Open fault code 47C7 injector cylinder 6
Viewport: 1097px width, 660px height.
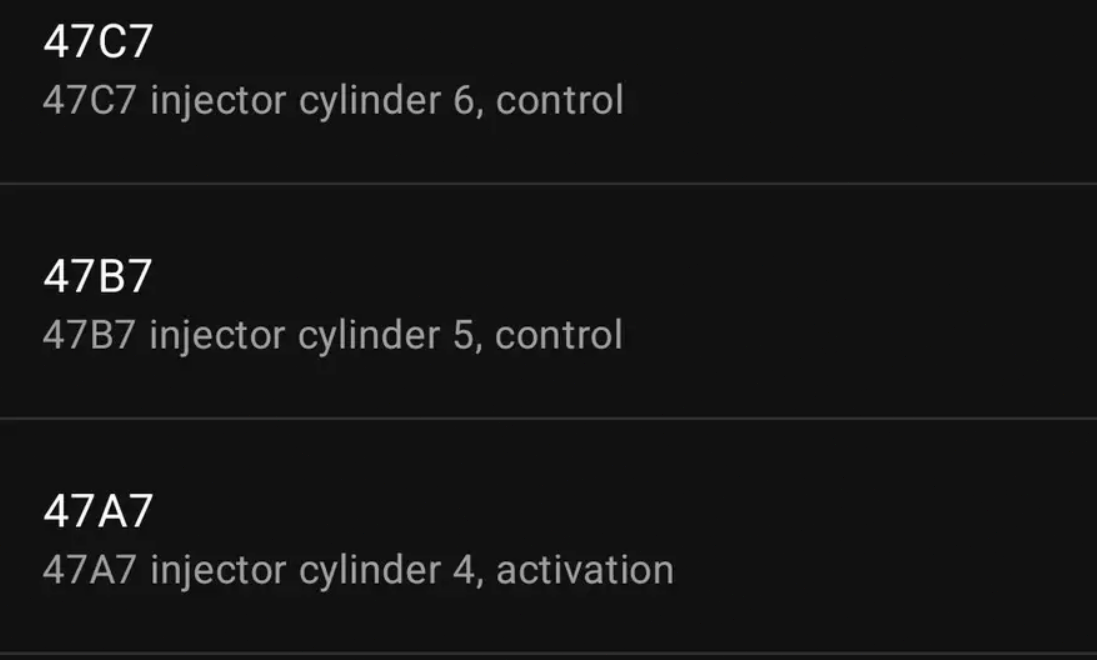pos(333,72)
